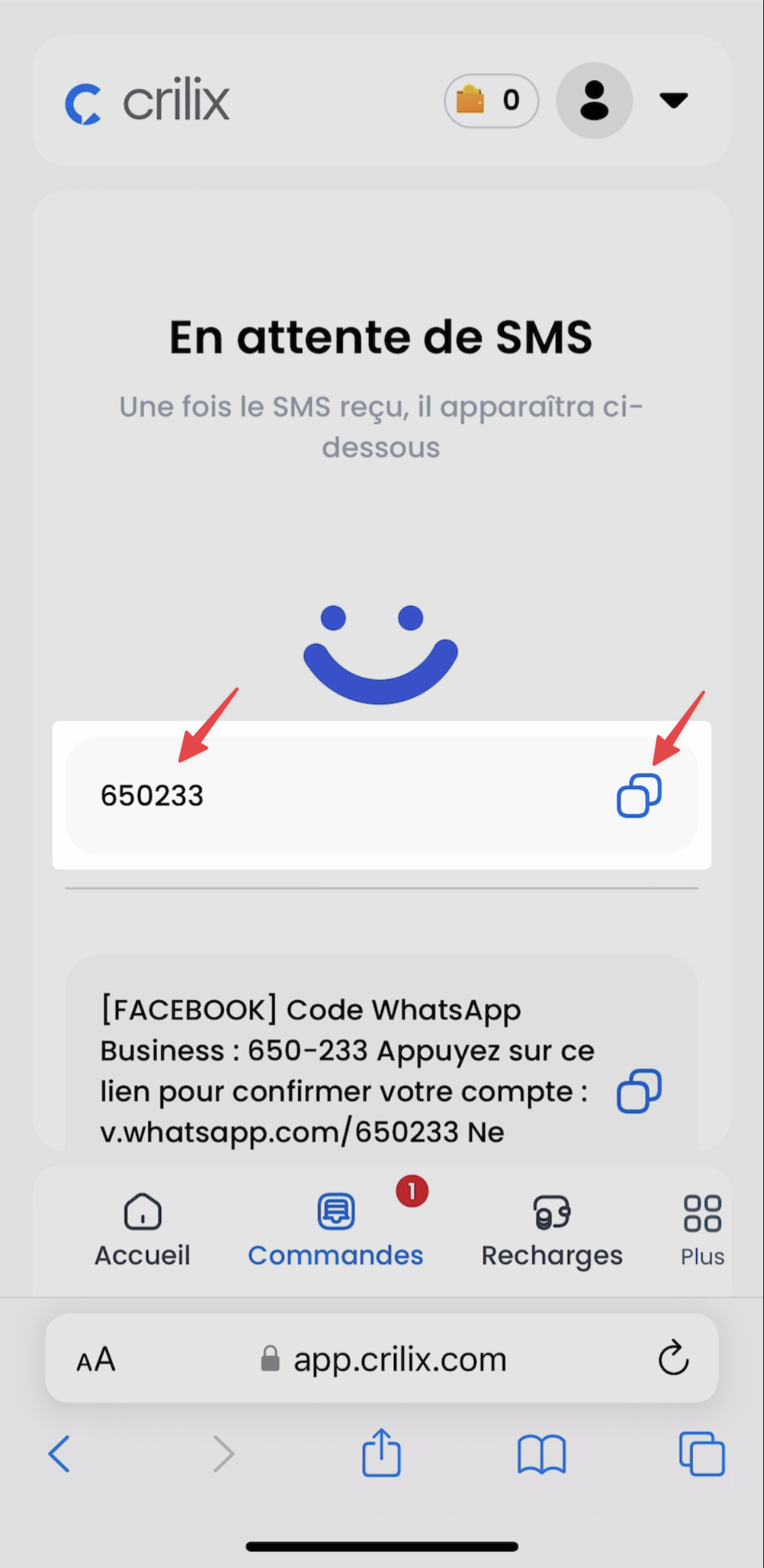Screen dimensions: 764x1568
Task: Go to the Accueil tab
Action: pos(143,1230)
